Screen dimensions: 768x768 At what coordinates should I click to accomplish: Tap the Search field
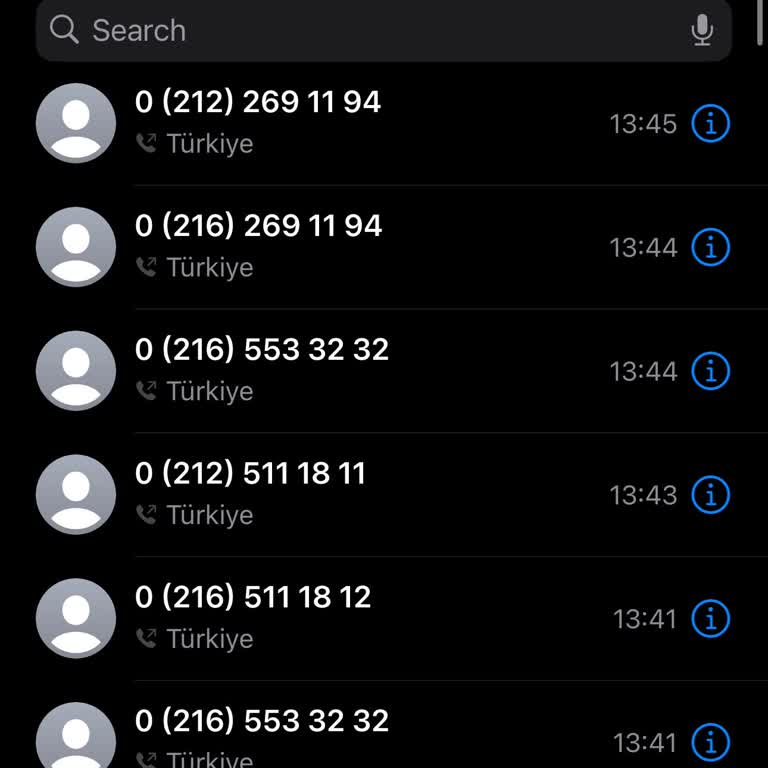coord(360,30)
